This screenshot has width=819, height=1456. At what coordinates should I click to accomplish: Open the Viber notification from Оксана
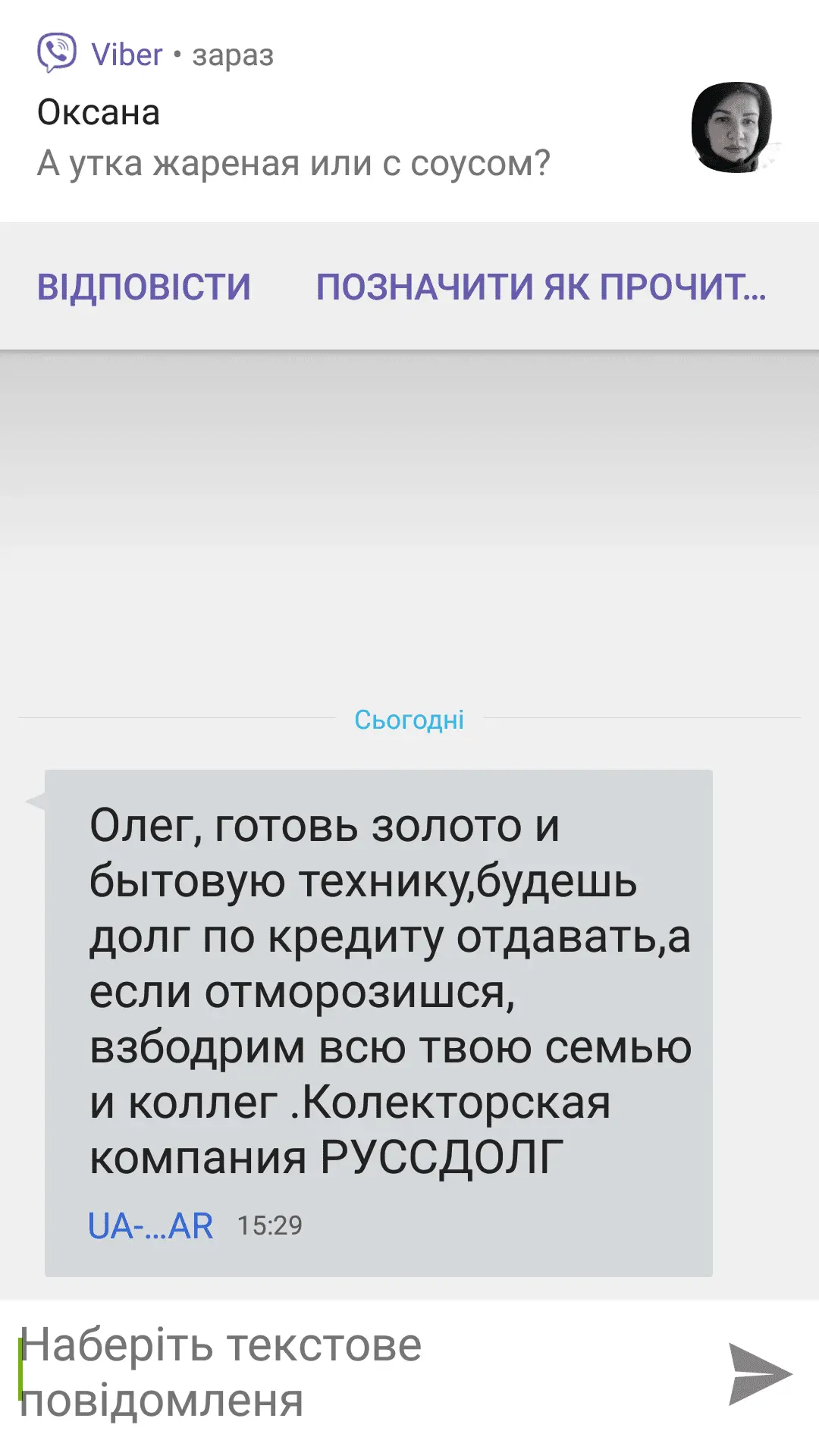tap(303, 138)
